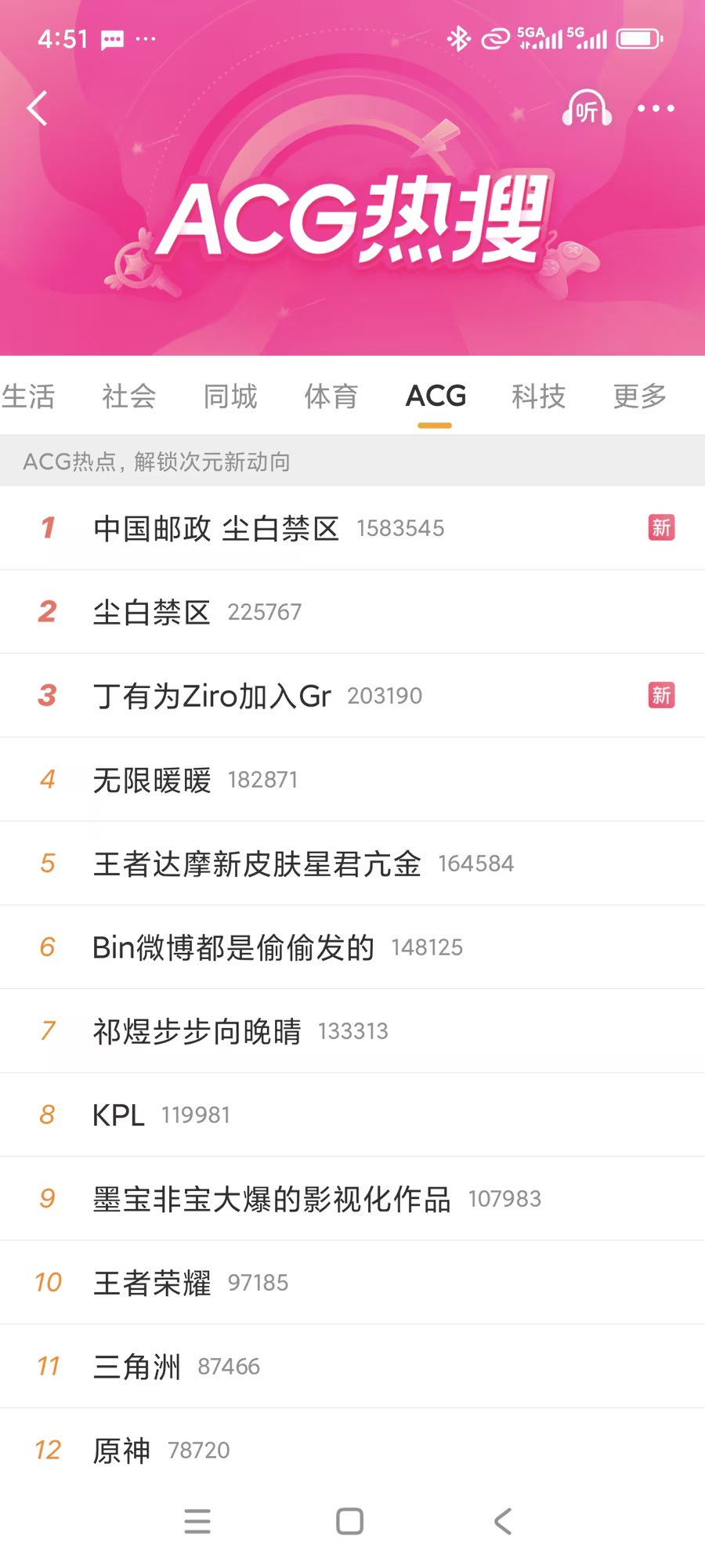This screenshot has width=705, height=1568.
Task: View 墨宝非宝大爆的影视化作品 topic
Action: pyautogui.click(x=272, y=1199)
